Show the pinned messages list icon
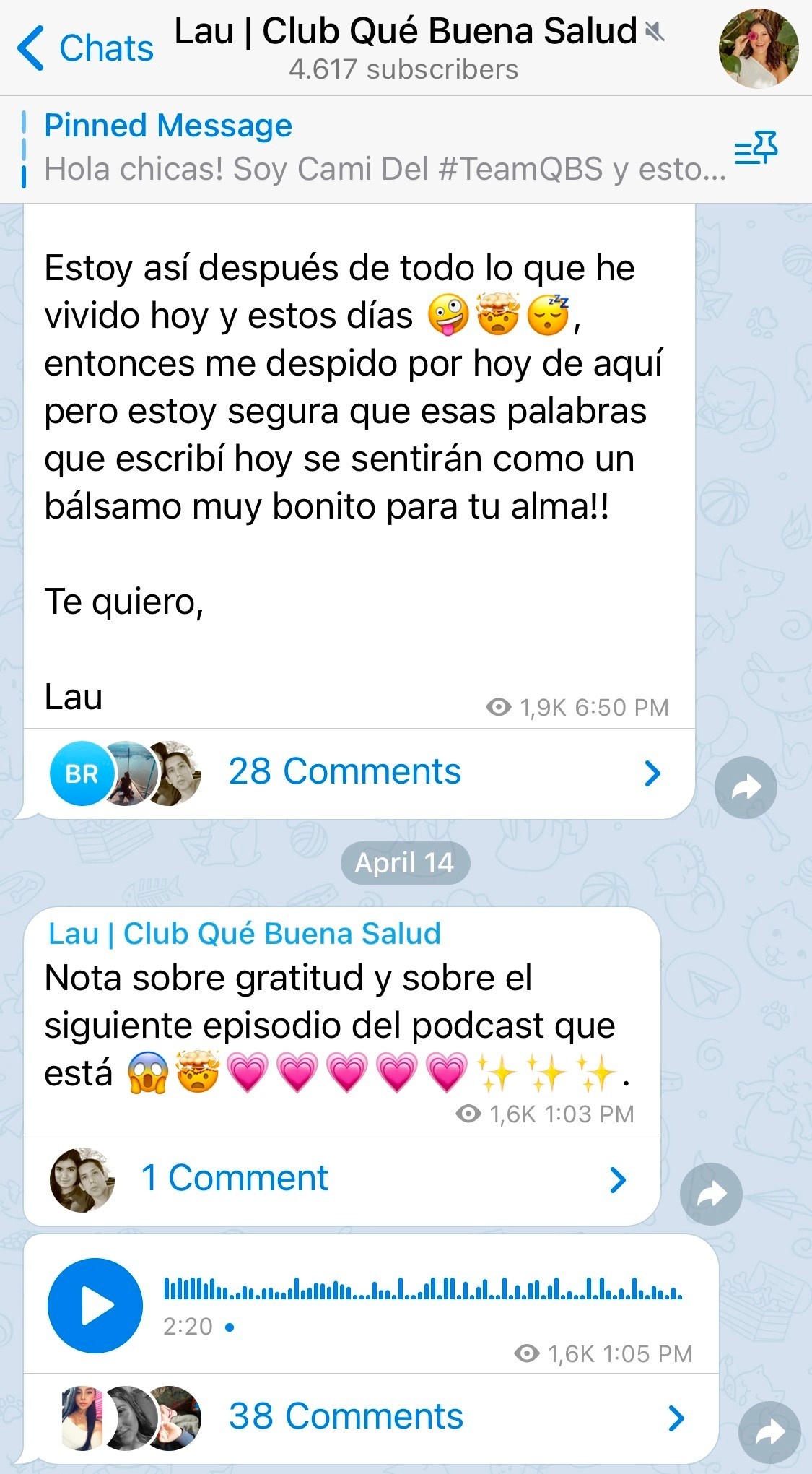812x1474 pixels. pyautogui.click(x=756, y=148)
